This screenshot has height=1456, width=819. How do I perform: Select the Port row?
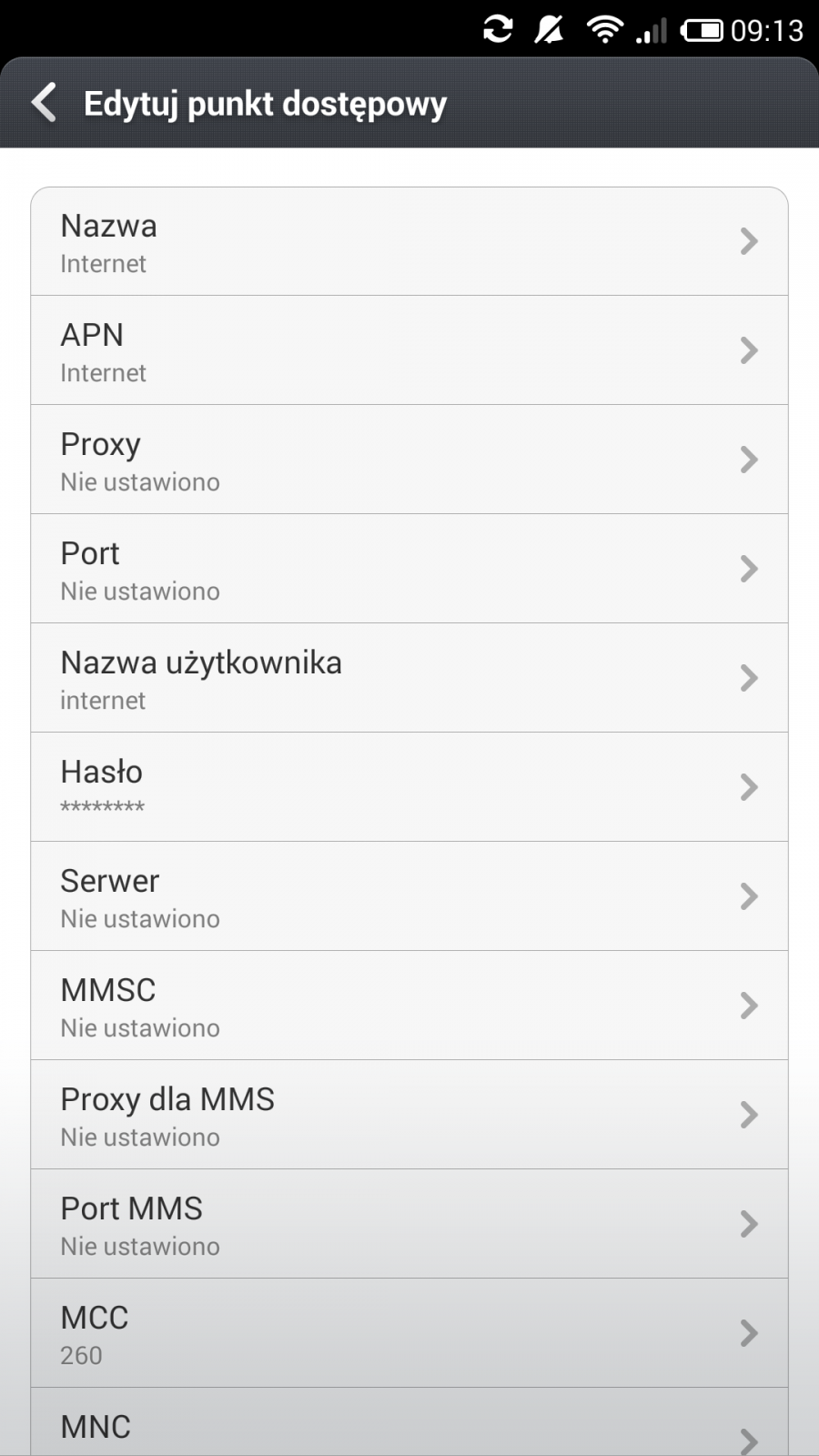409,570
